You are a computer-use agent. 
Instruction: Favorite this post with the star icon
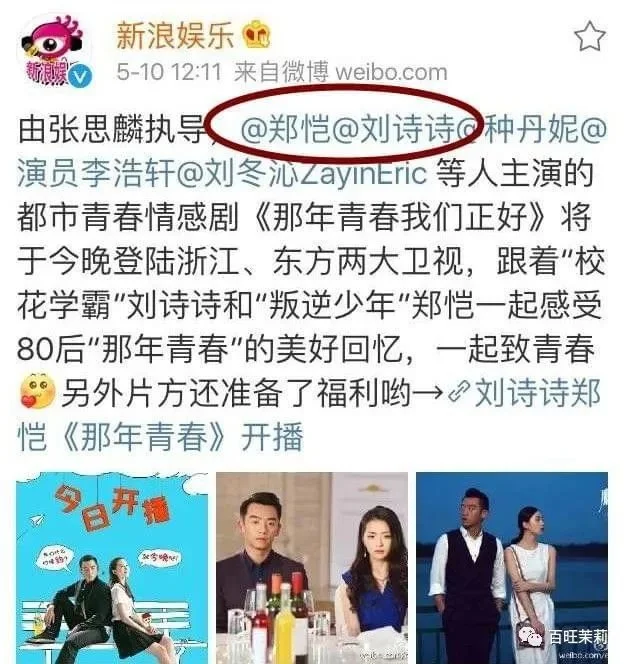pos(589,37)
